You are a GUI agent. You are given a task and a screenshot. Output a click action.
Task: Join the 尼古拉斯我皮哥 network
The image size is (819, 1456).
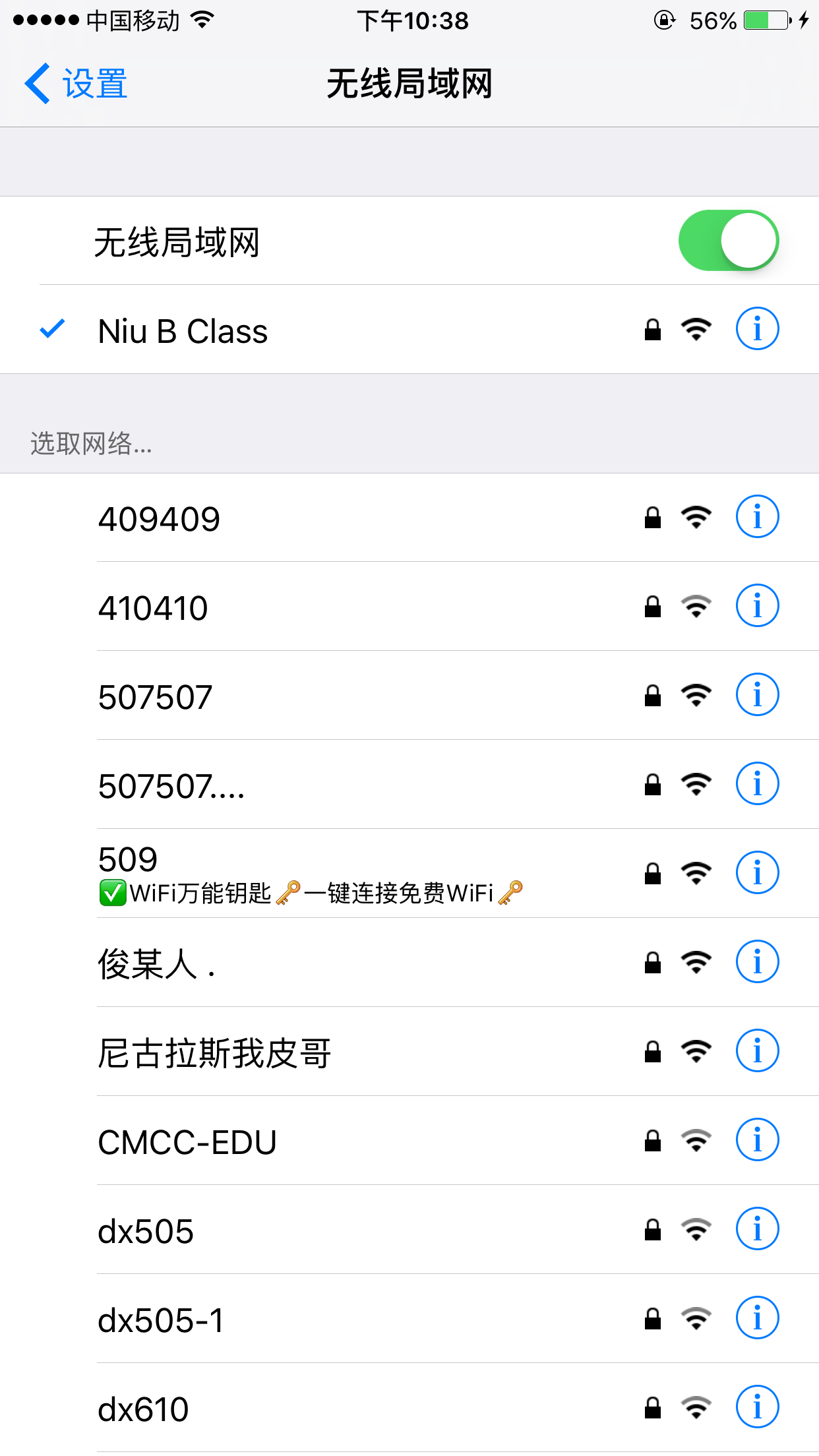[x=409, y=1052]
